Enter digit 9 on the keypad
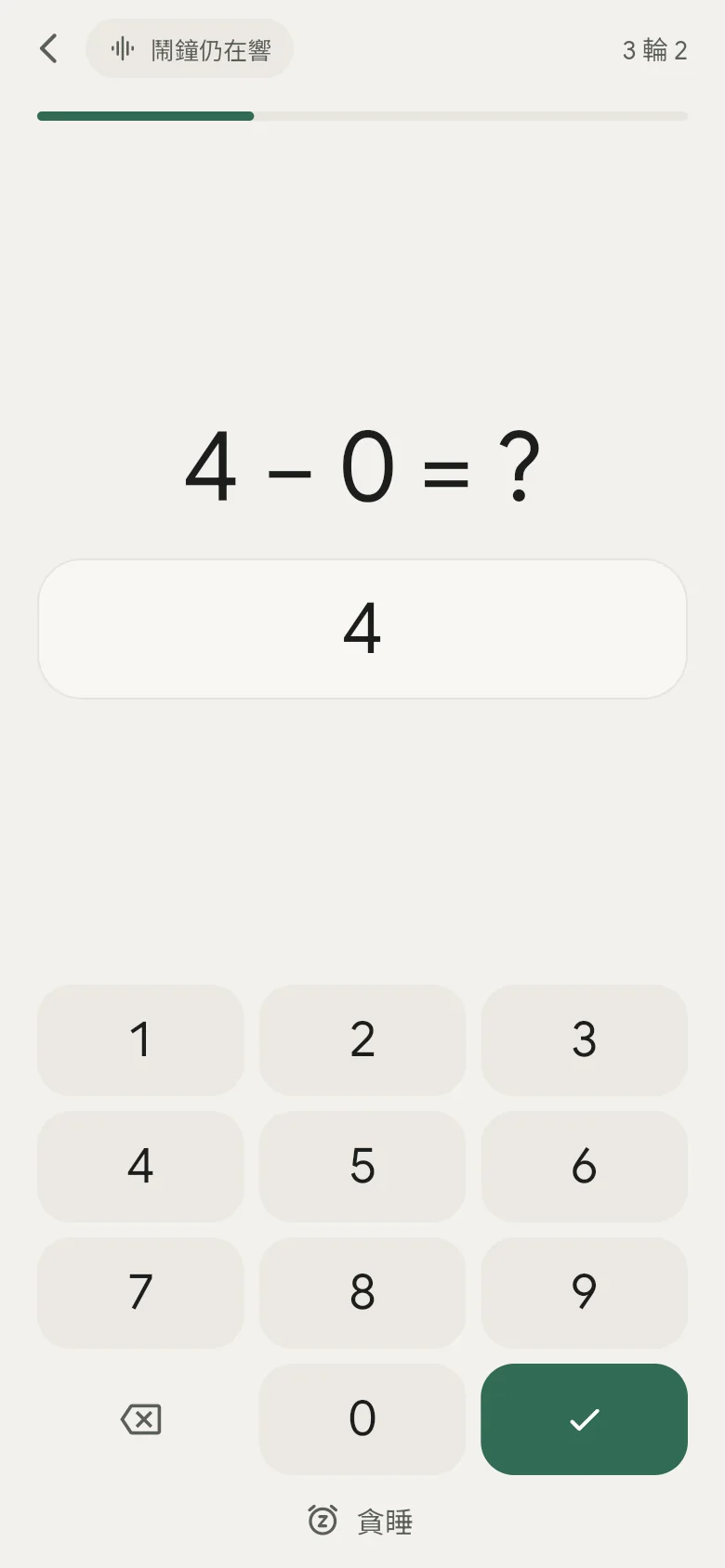Image resolution: width=725 pixels, height=1568 pixels. point(584,1292)
